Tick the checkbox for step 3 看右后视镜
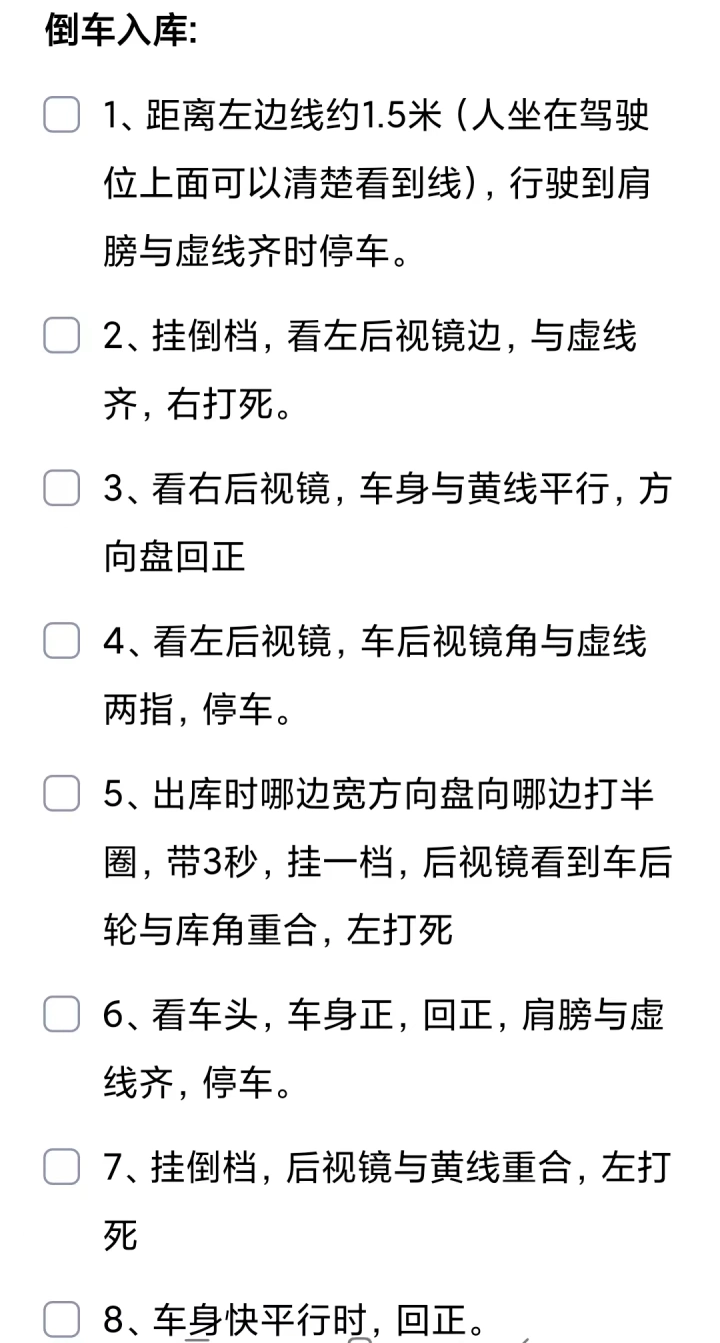Image resolution: width=720 pixels, height=1343 pixels. (61, 488)
